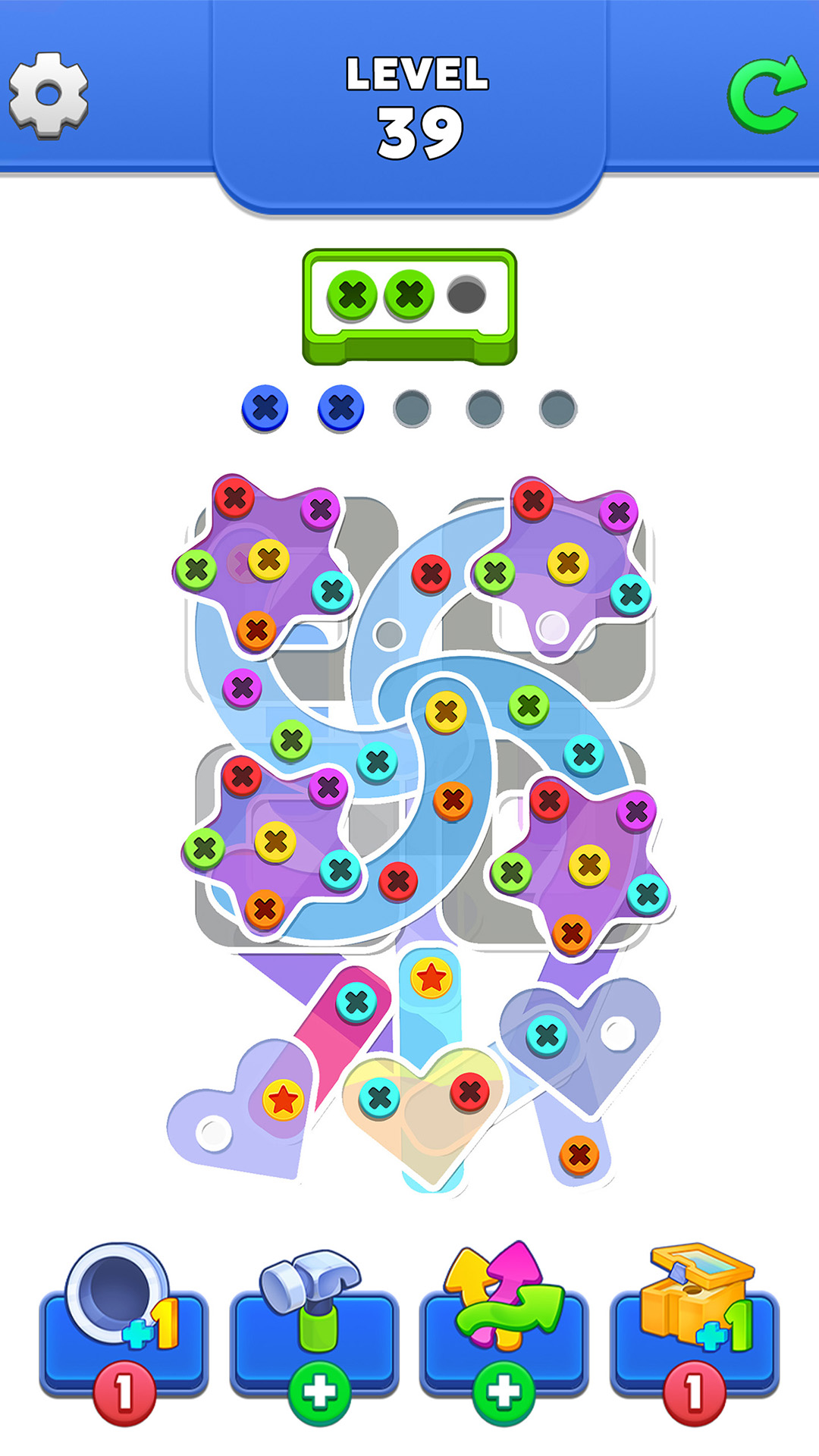Unscrew the cyan screw on the pink bar
The width and height of the screenshot is (819, 1456).
[356, 1003]
